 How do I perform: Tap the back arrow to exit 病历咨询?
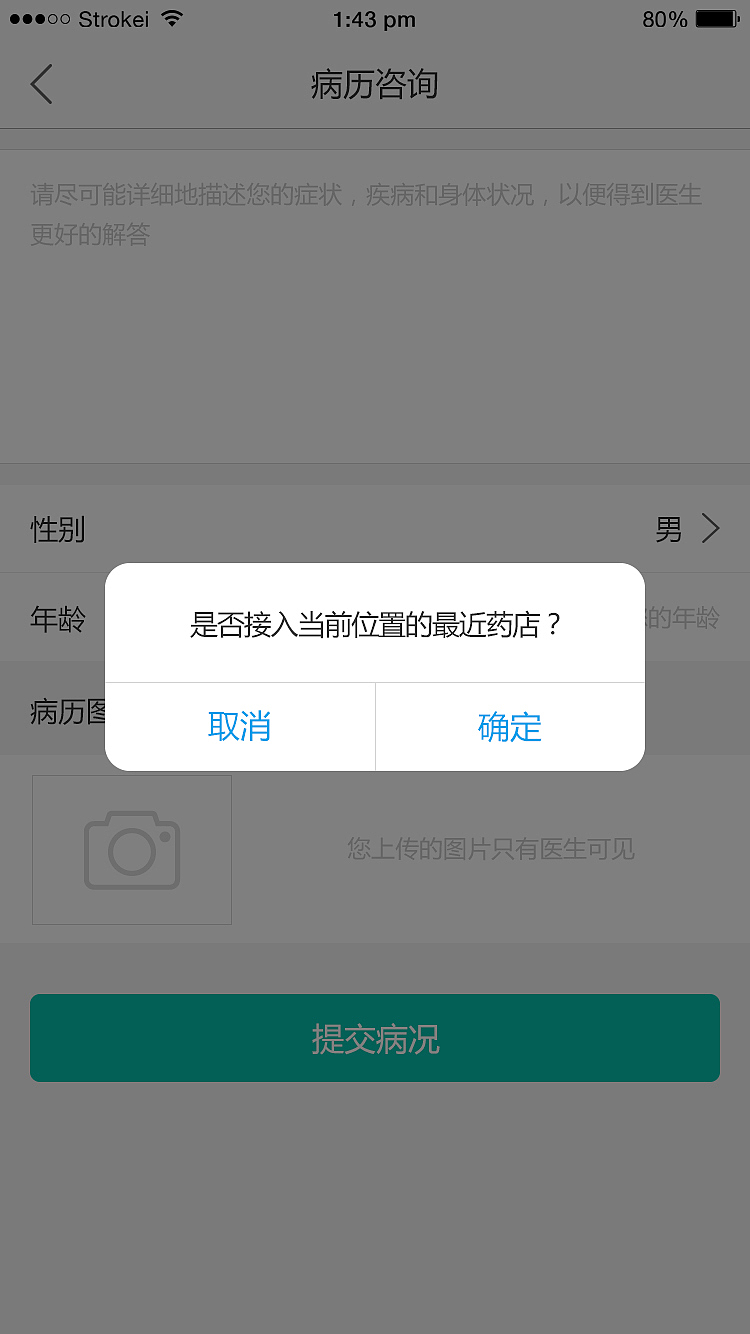(40, 84)
